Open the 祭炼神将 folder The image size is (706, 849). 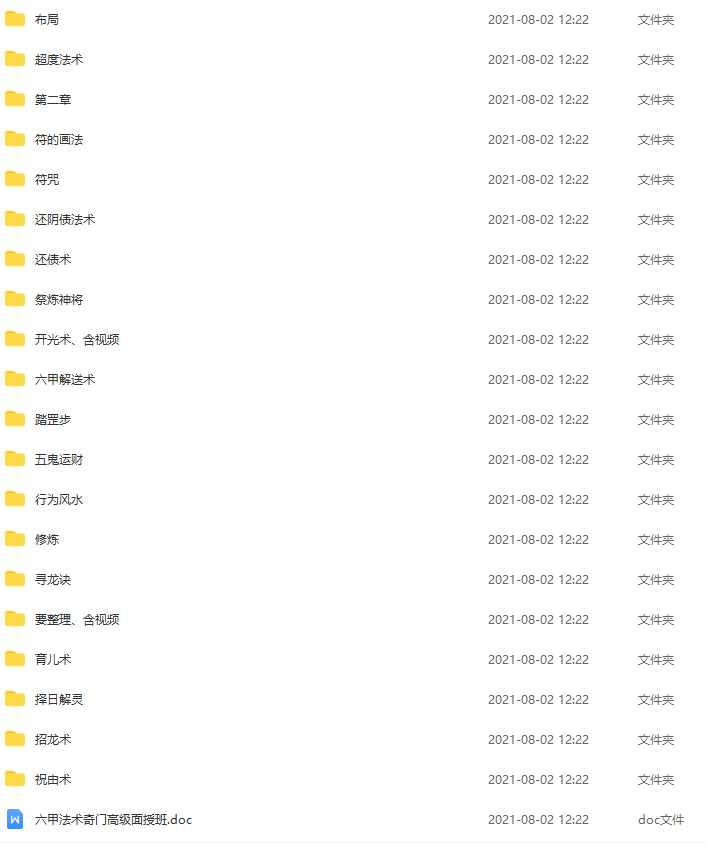pos(59,300)
